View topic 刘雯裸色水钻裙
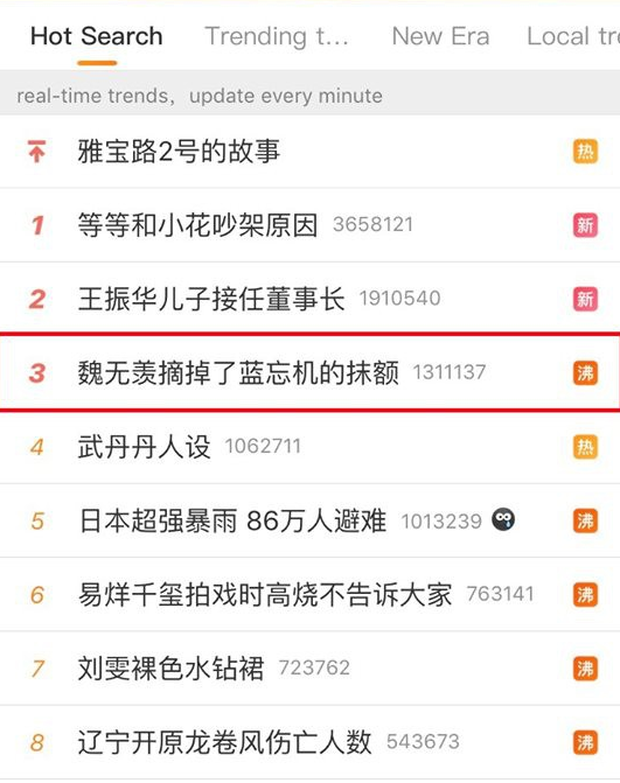The height and width of the screenshot is (783, 620). (x=171, y=667)
